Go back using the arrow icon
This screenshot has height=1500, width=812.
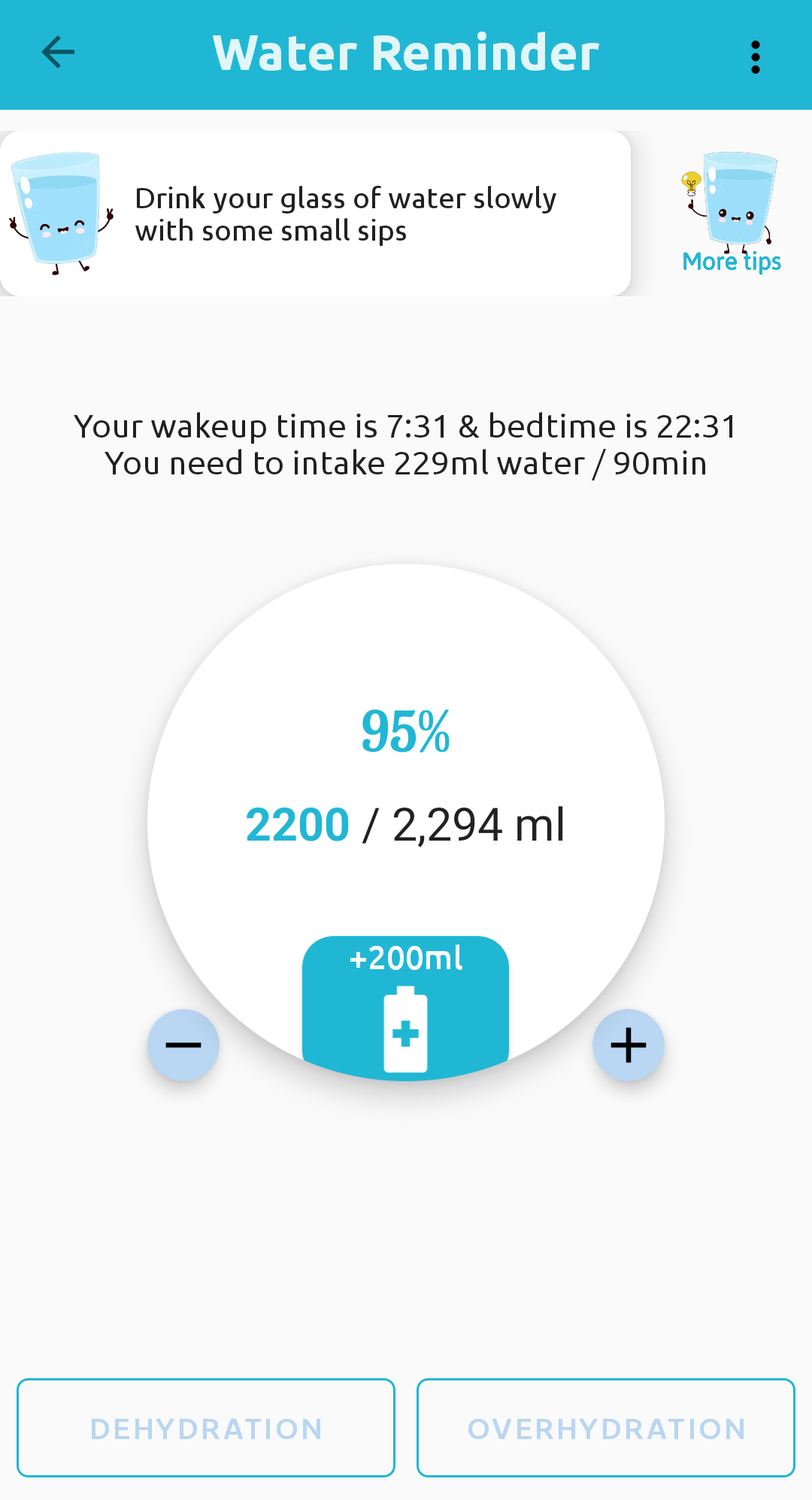[x=56, y=53]
